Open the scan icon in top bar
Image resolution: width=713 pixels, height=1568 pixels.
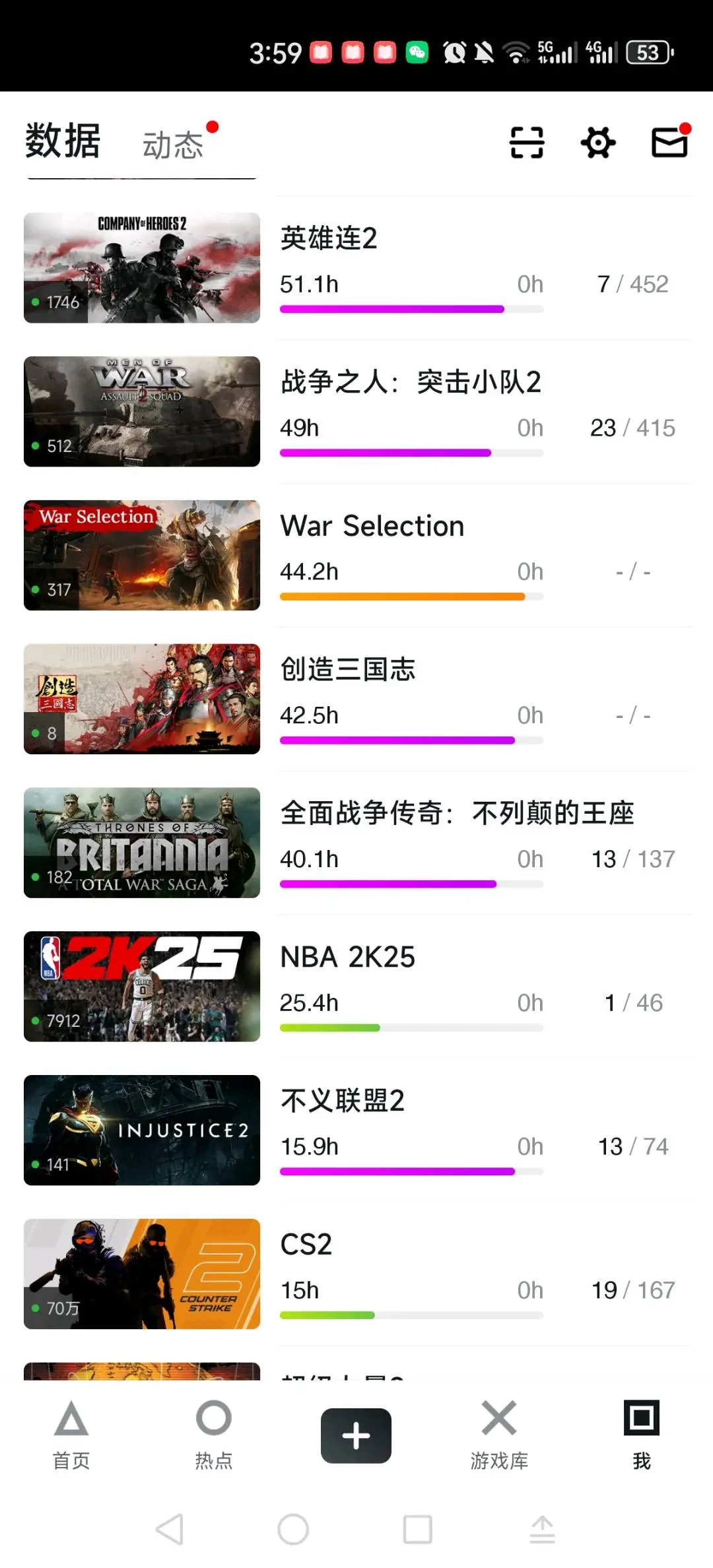(527, 143)
